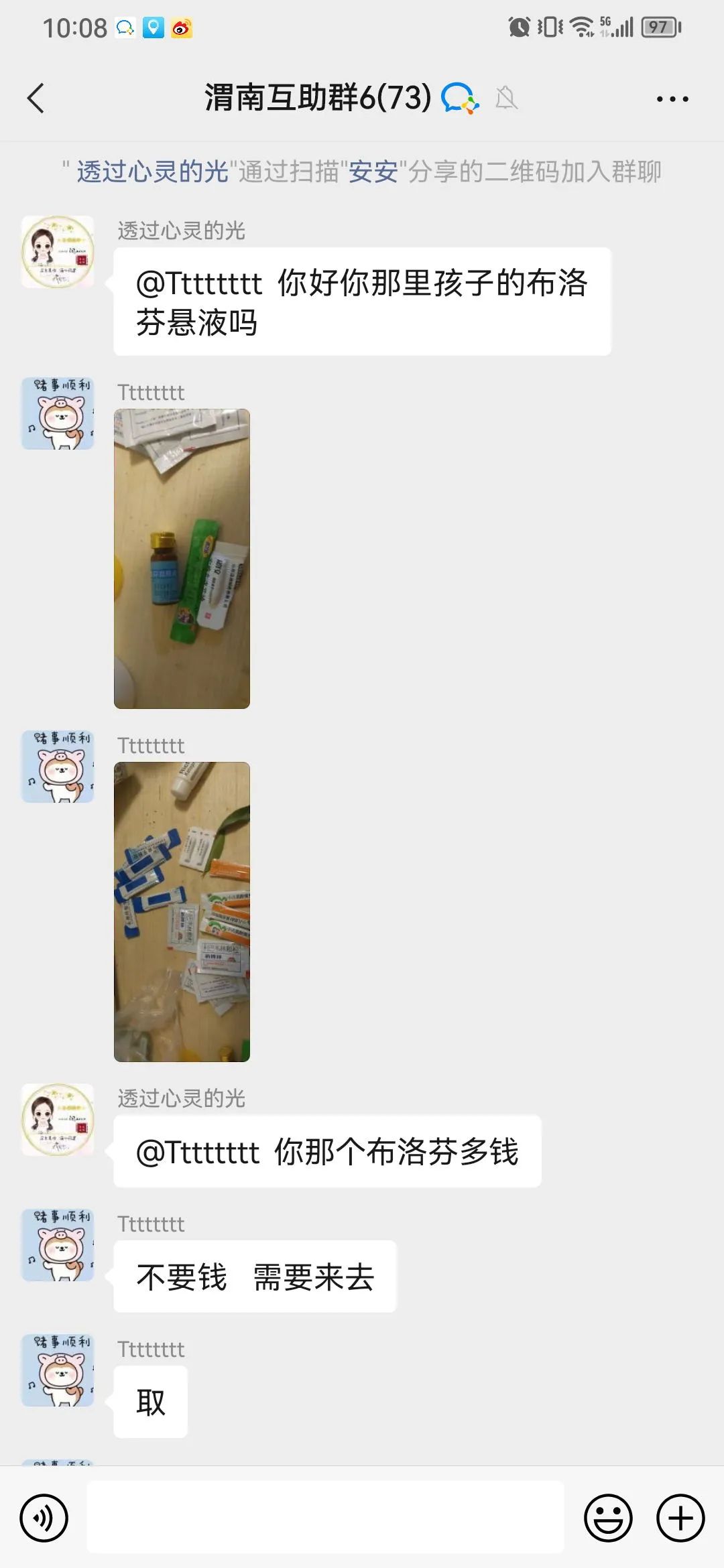The image size is (724, 1568).
Task: Open the chat bubble icon beside group name
Action: coord(461,98)
